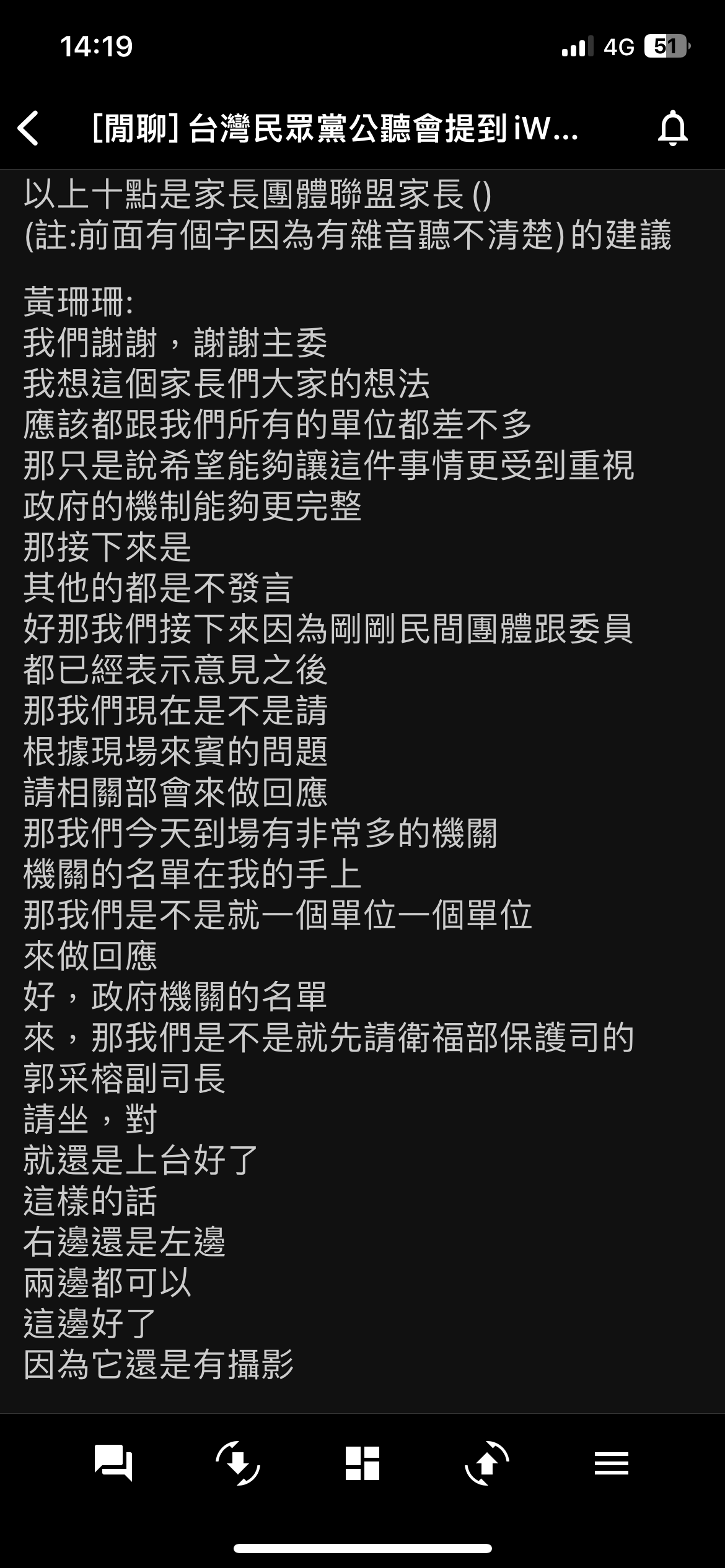The height and width of the screenshot is (1568, 725).
Task: Open the three-line menu icon
Action: [x=612, y=1464]
